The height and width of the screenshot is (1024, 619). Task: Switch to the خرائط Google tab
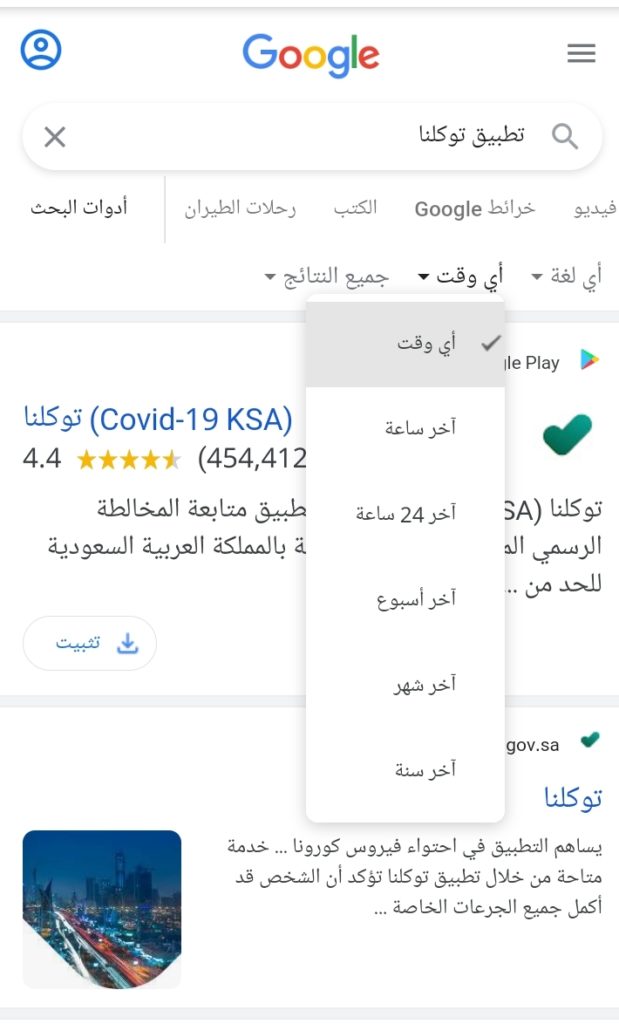pos(475,208)
